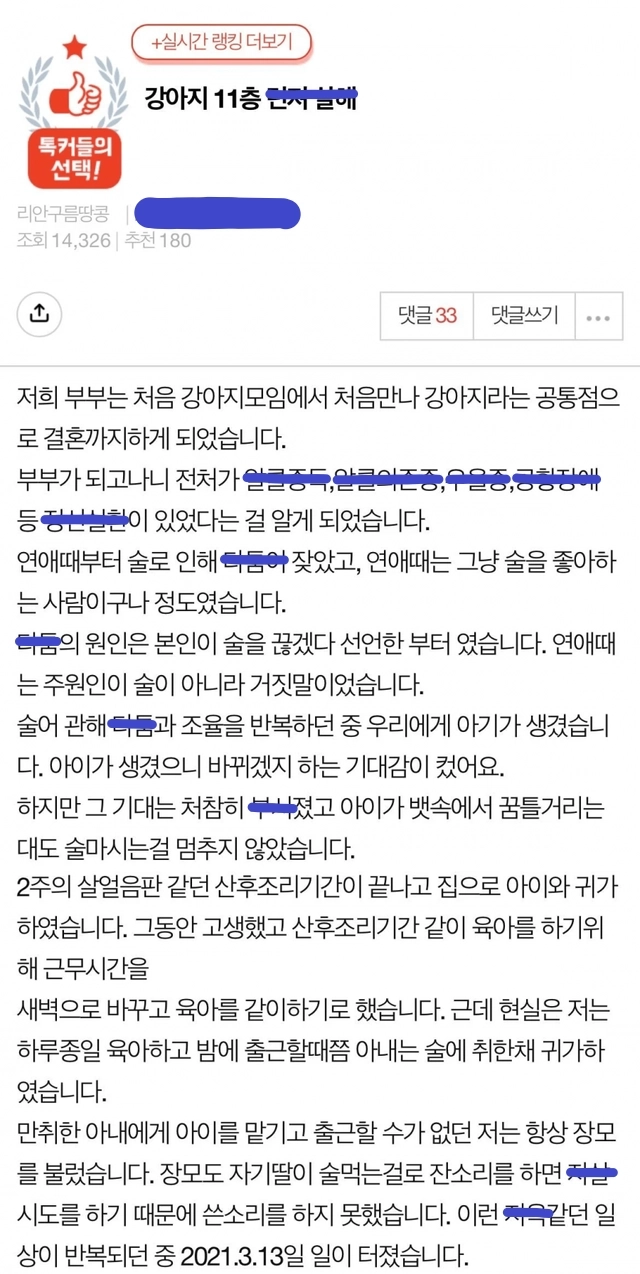The image size is (640, 1274).
Task: Open the three-dot more options menu
Action: (x=598, y=317)
